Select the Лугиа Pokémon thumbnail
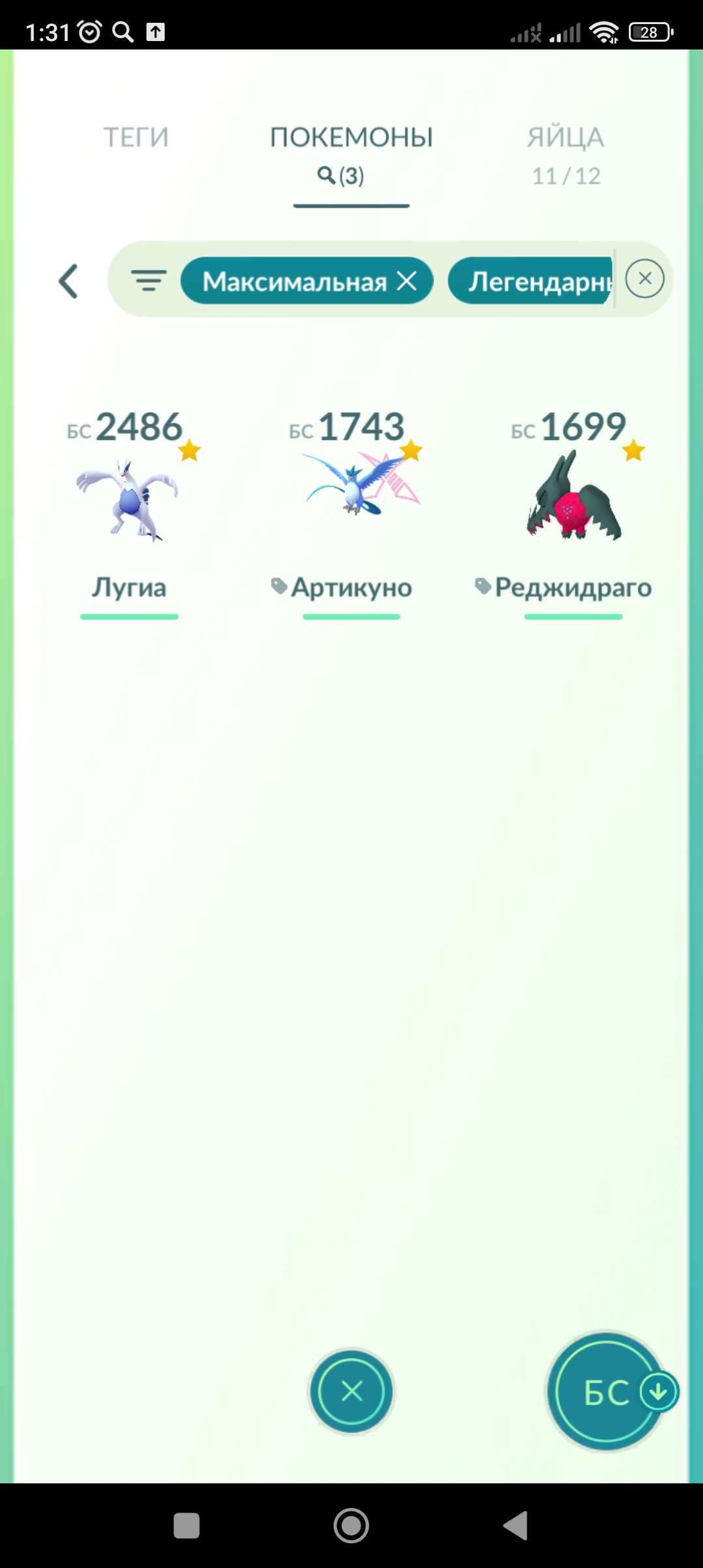Viewport: 703px width, 1568px height. click(x=130, y=501)
